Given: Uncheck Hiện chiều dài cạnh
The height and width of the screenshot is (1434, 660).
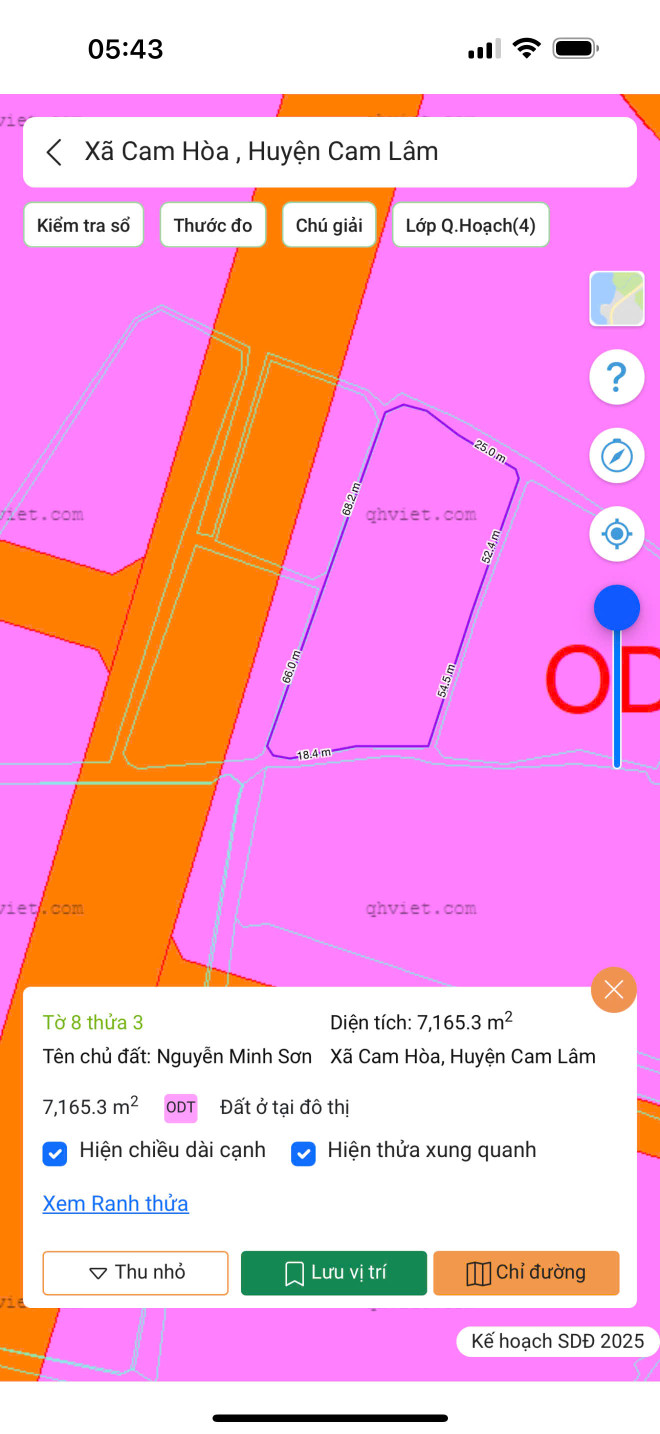Looking at the screenshot, I should [55, 1153].
